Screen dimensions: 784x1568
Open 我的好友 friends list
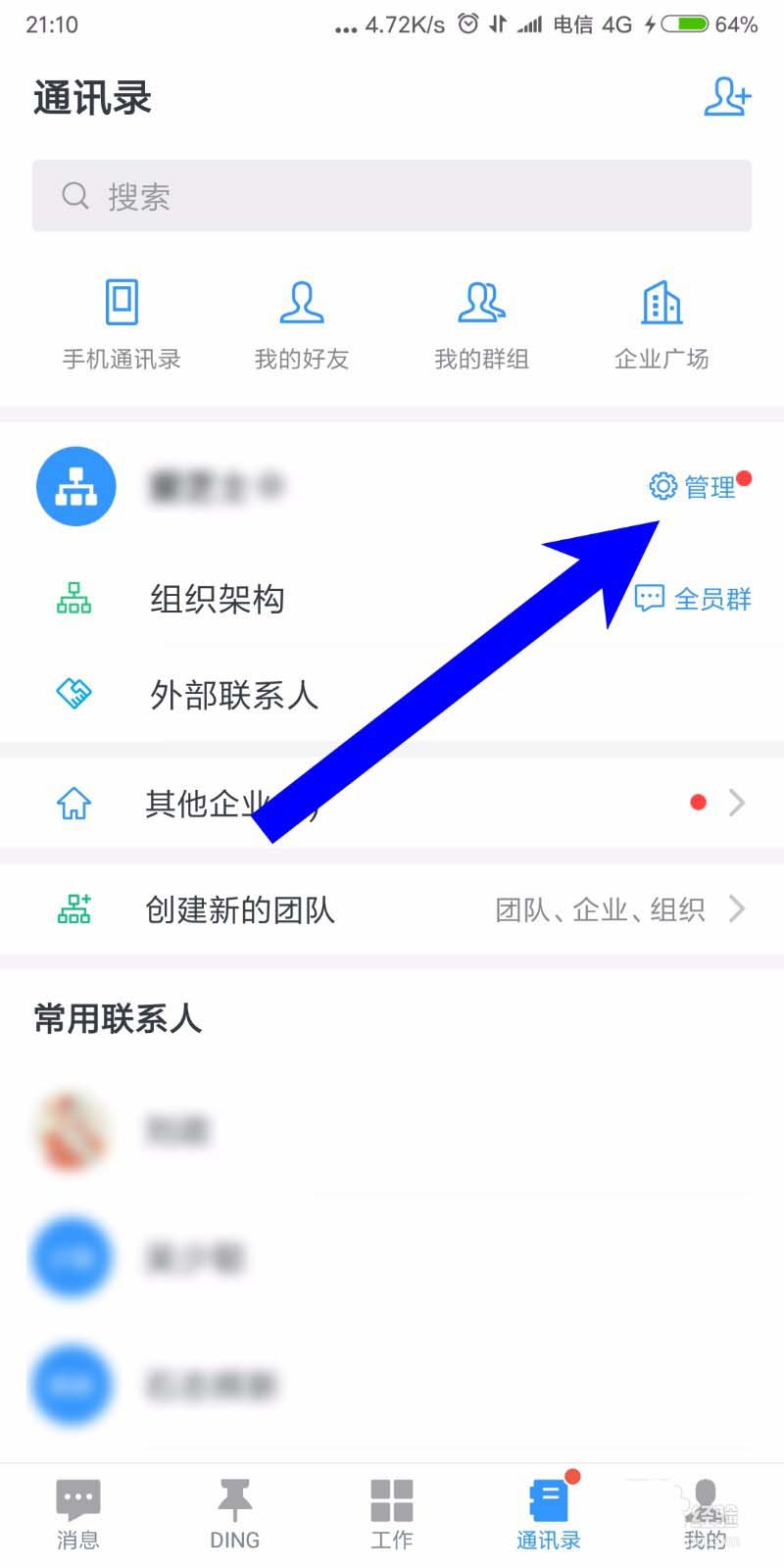[x=302, y=324]
